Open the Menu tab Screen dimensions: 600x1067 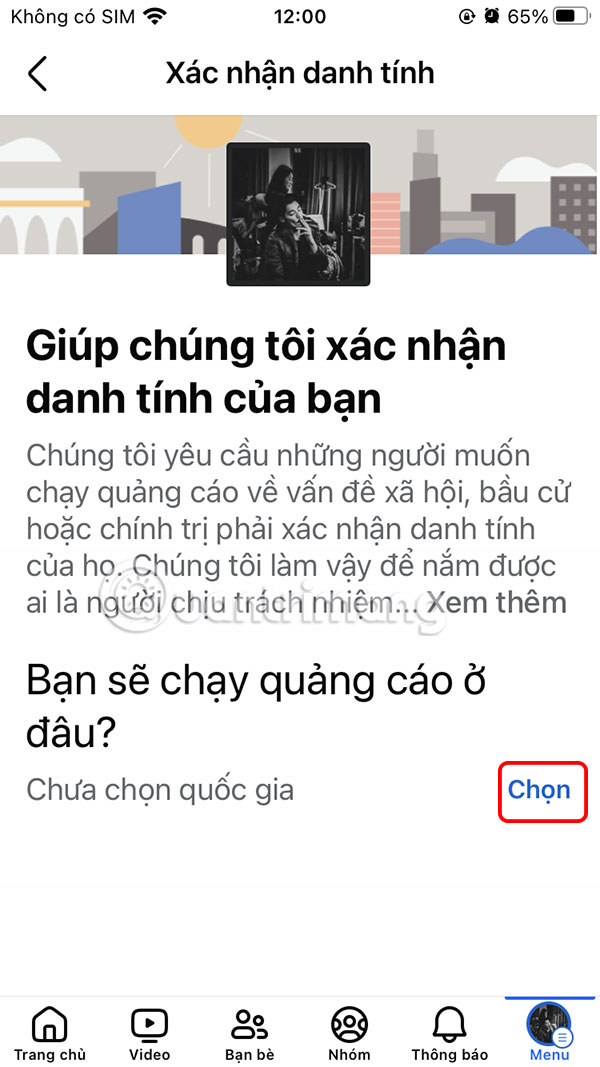[x=549, y=1034]
